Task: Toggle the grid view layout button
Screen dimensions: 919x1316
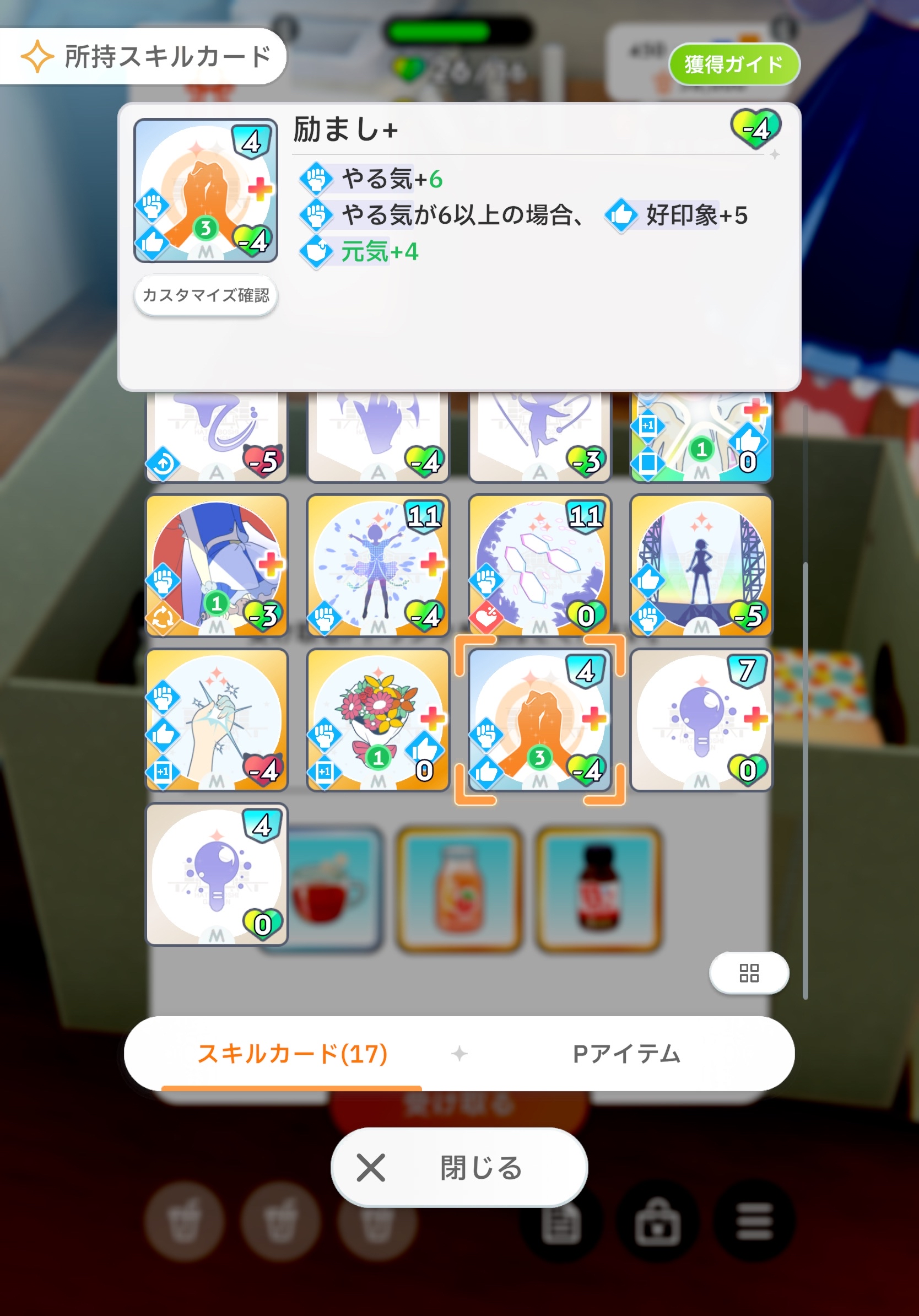Action: click(749, 973)
